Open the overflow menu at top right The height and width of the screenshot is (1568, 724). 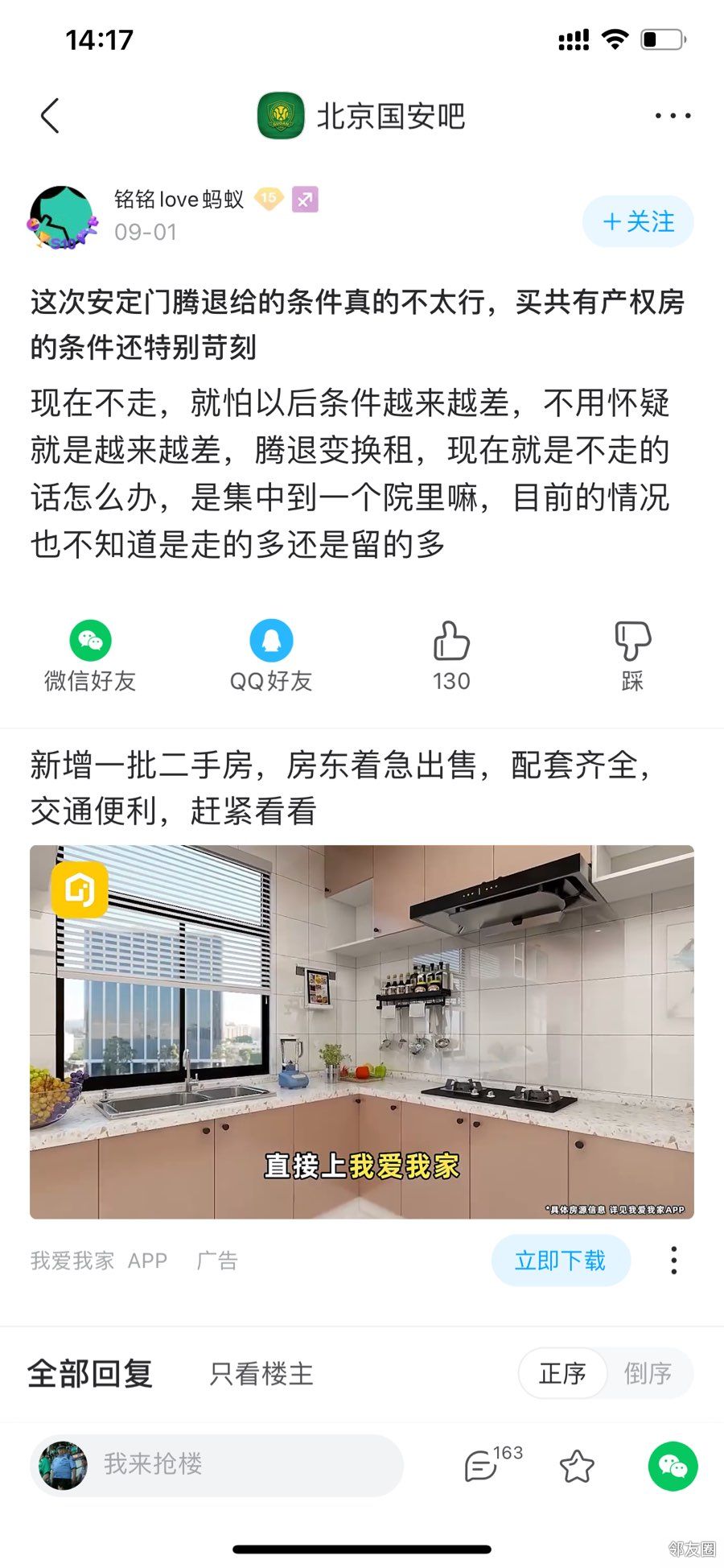672,116
